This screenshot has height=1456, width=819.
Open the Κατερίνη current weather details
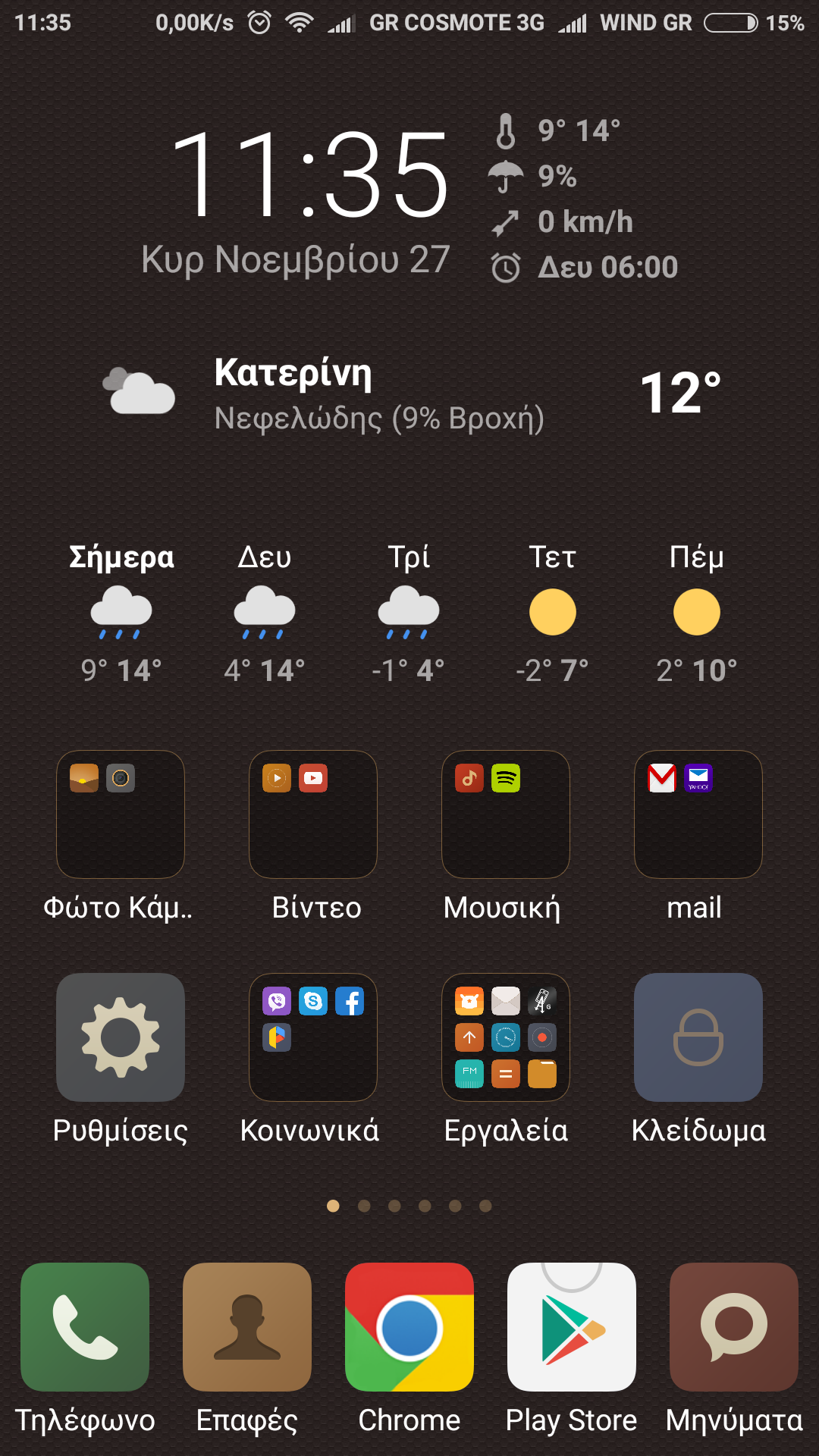point(379,394)
